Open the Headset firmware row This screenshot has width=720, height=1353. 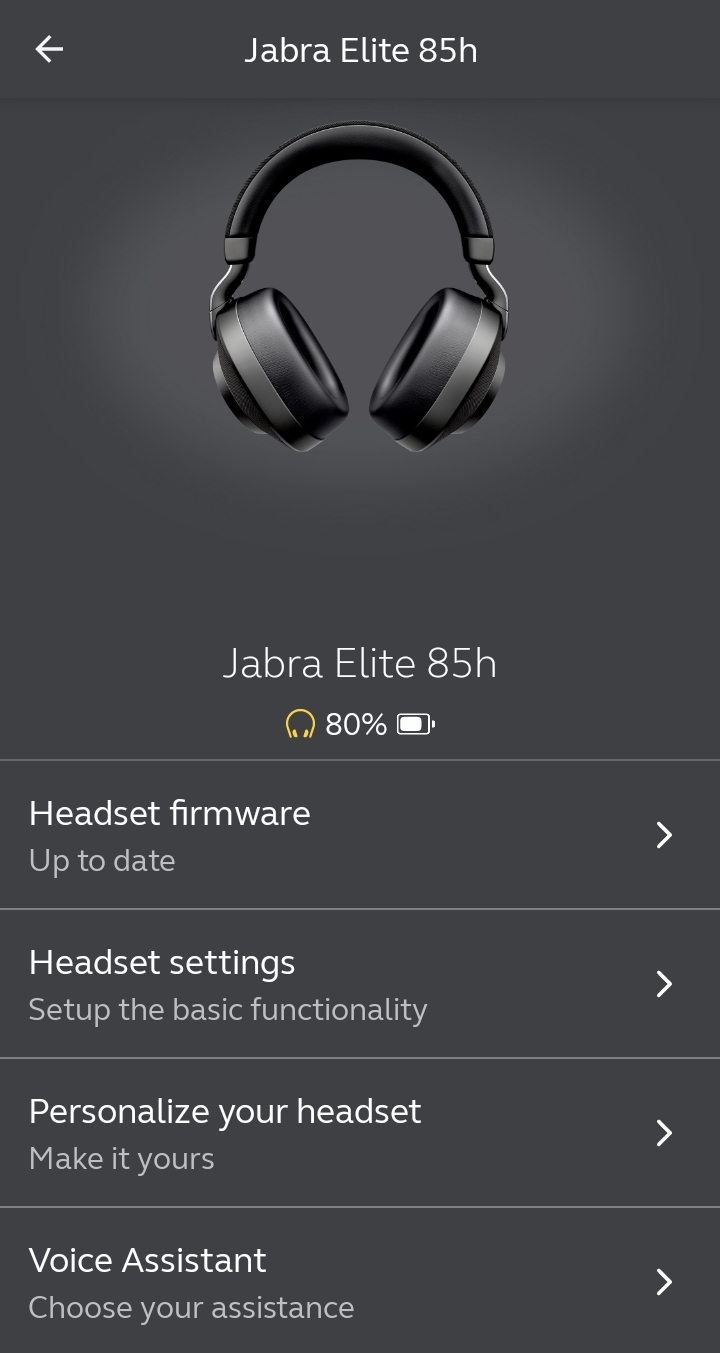(360, 835)
